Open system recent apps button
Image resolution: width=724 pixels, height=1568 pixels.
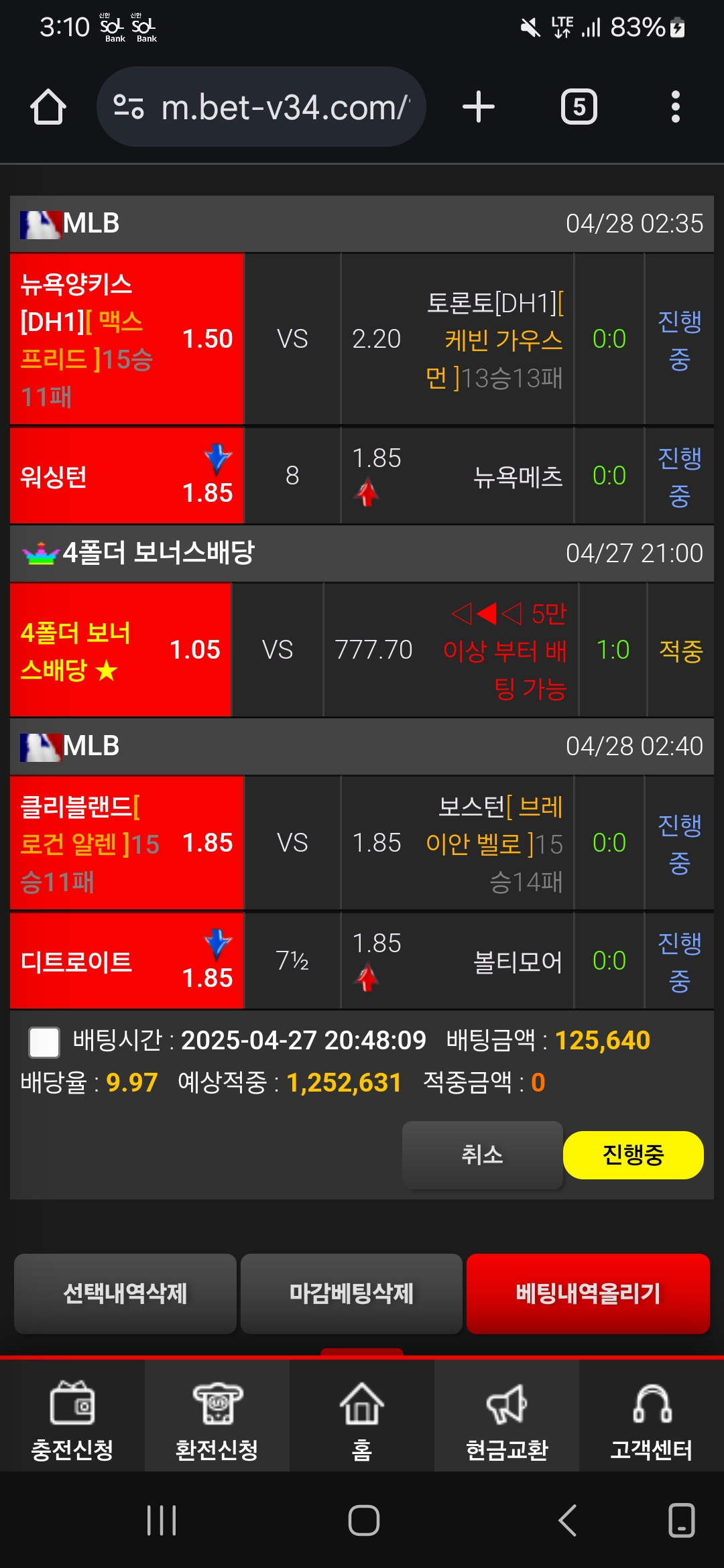coord(162,1520)
